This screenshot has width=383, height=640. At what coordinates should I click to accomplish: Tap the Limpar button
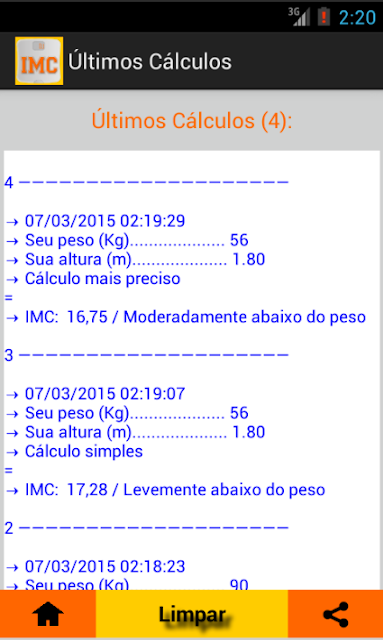click(192, 614)
